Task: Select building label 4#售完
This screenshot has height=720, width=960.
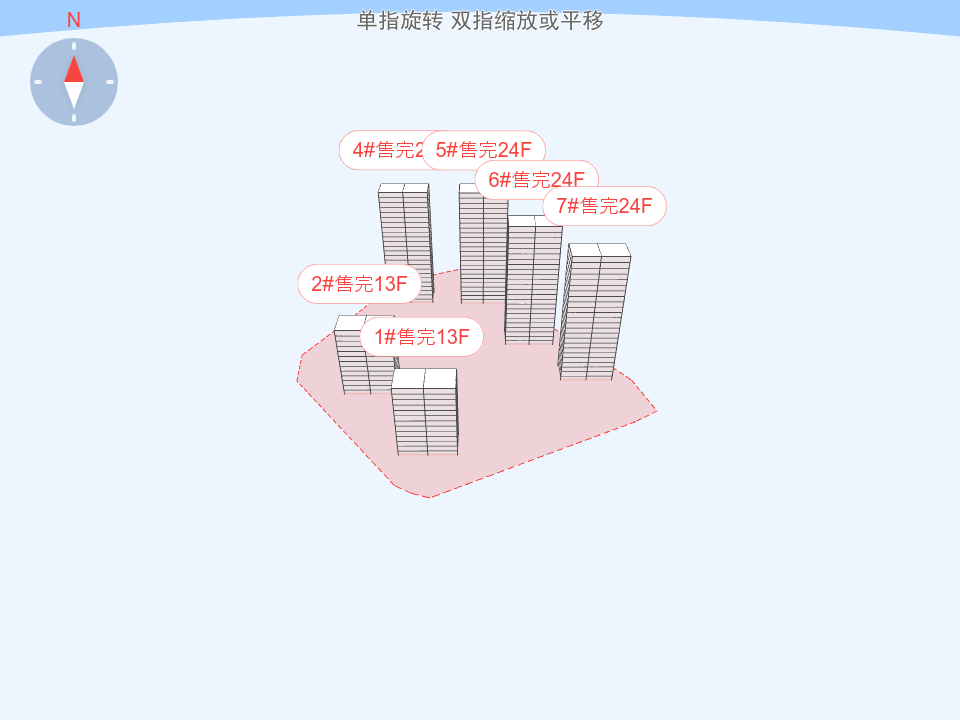Action: 380,151
